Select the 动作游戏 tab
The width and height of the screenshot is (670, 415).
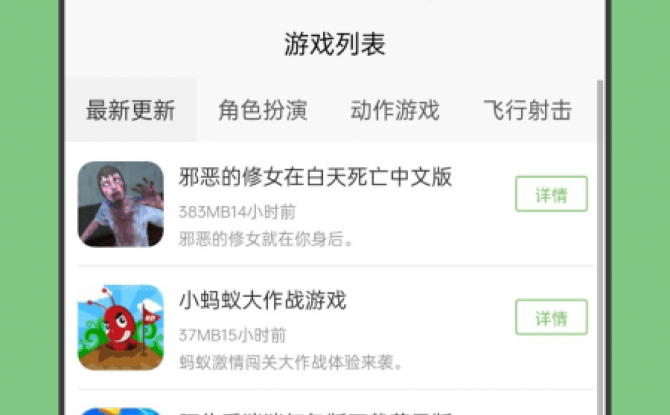(x=394, y=110)
